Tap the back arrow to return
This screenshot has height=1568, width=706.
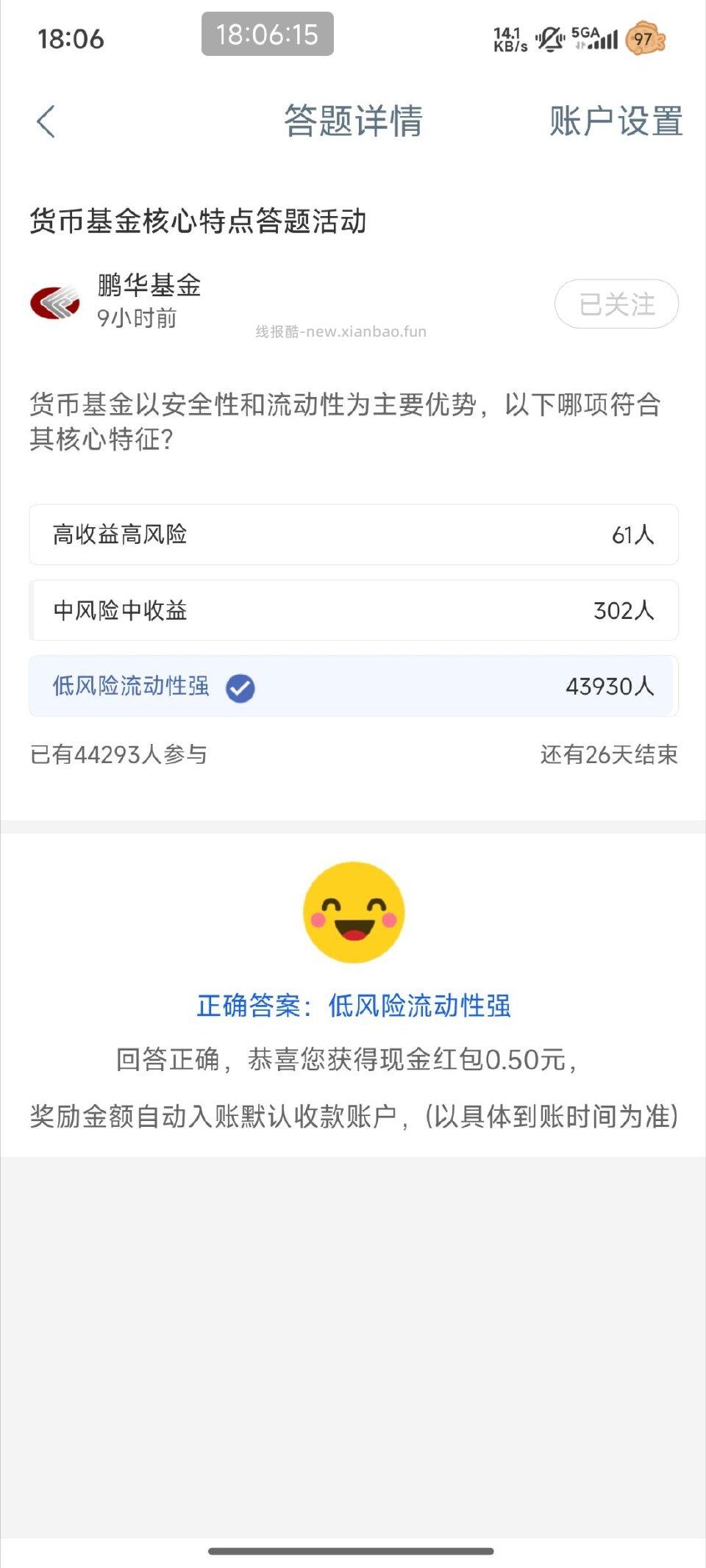pos(46,121)
